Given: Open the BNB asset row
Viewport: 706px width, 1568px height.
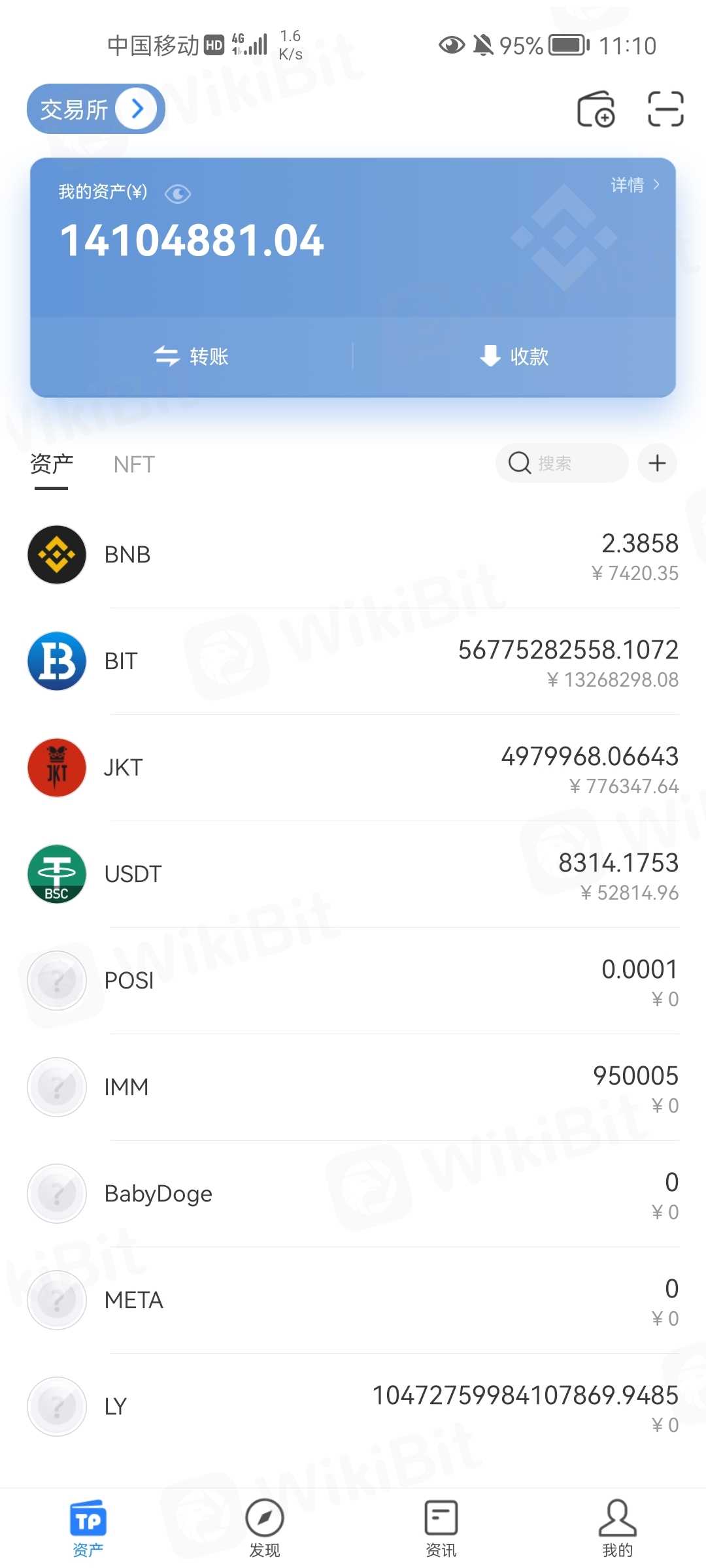Looking at the screenshot, I should (353, 555).
